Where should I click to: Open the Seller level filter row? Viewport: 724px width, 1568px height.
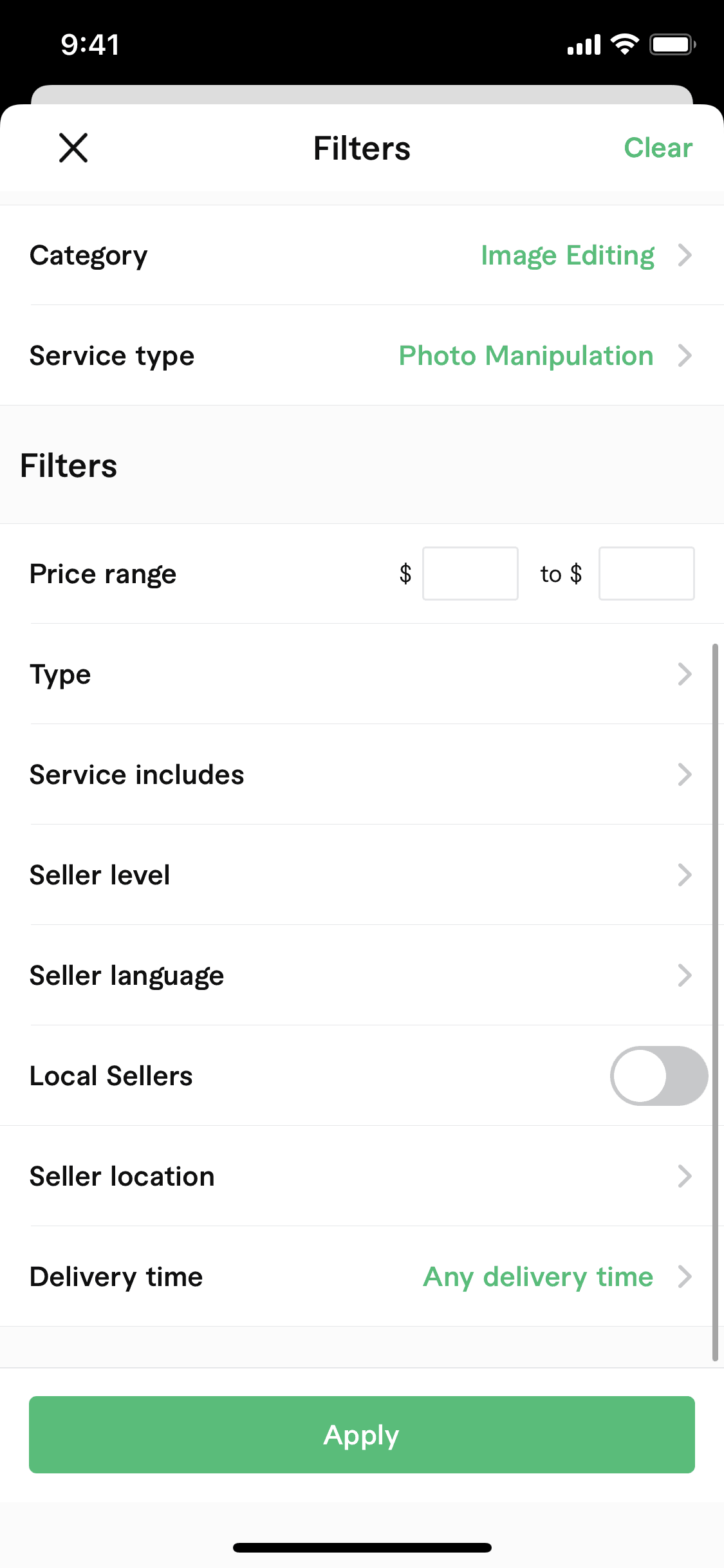[x=360, y=875]
